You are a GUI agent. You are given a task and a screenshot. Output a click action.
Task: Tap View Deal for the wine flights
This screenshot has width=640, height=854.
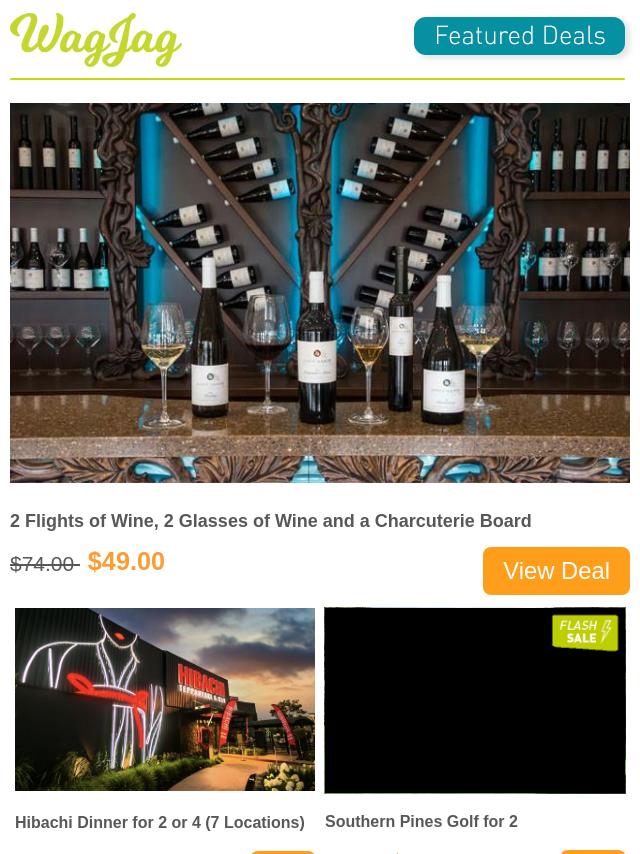coord(556,570)
